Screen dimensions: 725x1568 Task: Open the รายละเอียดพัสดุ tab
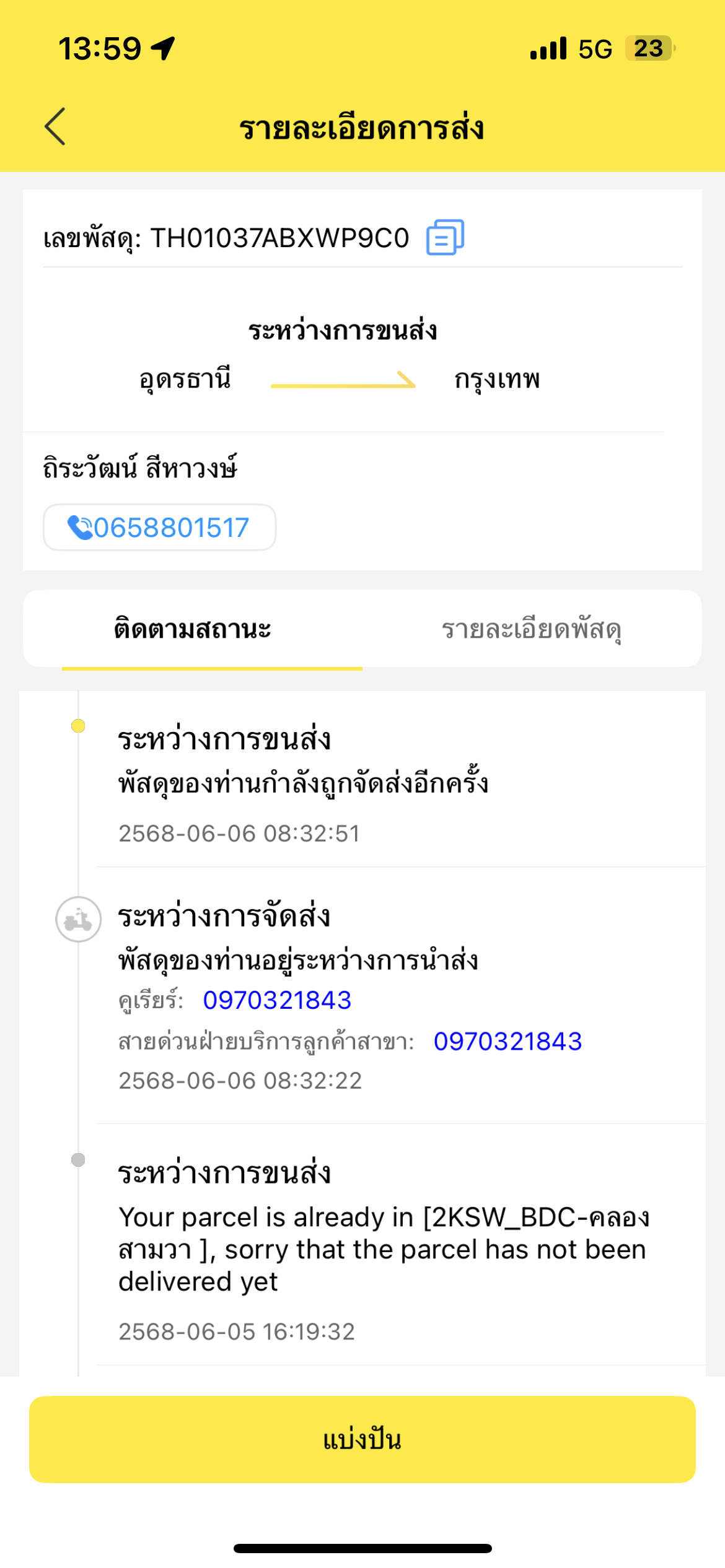[531, 629]
